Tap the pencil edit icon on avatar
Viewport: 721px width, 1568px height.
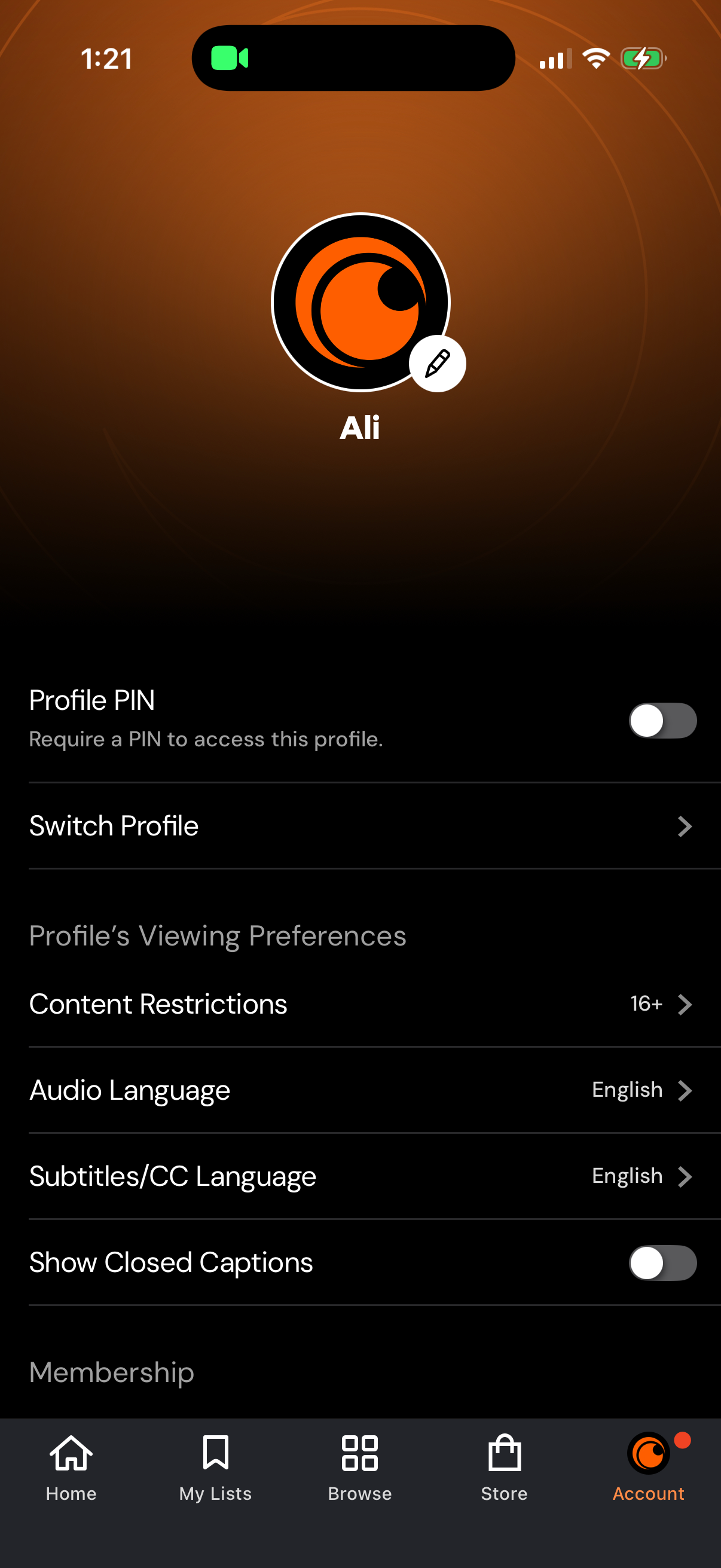click(x=437, y=363)
